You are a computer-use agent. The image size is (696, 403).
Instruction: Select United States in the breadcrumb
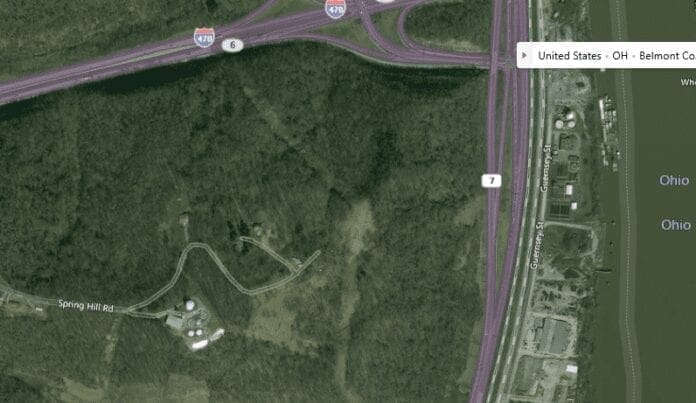click(x=568, y=56)
